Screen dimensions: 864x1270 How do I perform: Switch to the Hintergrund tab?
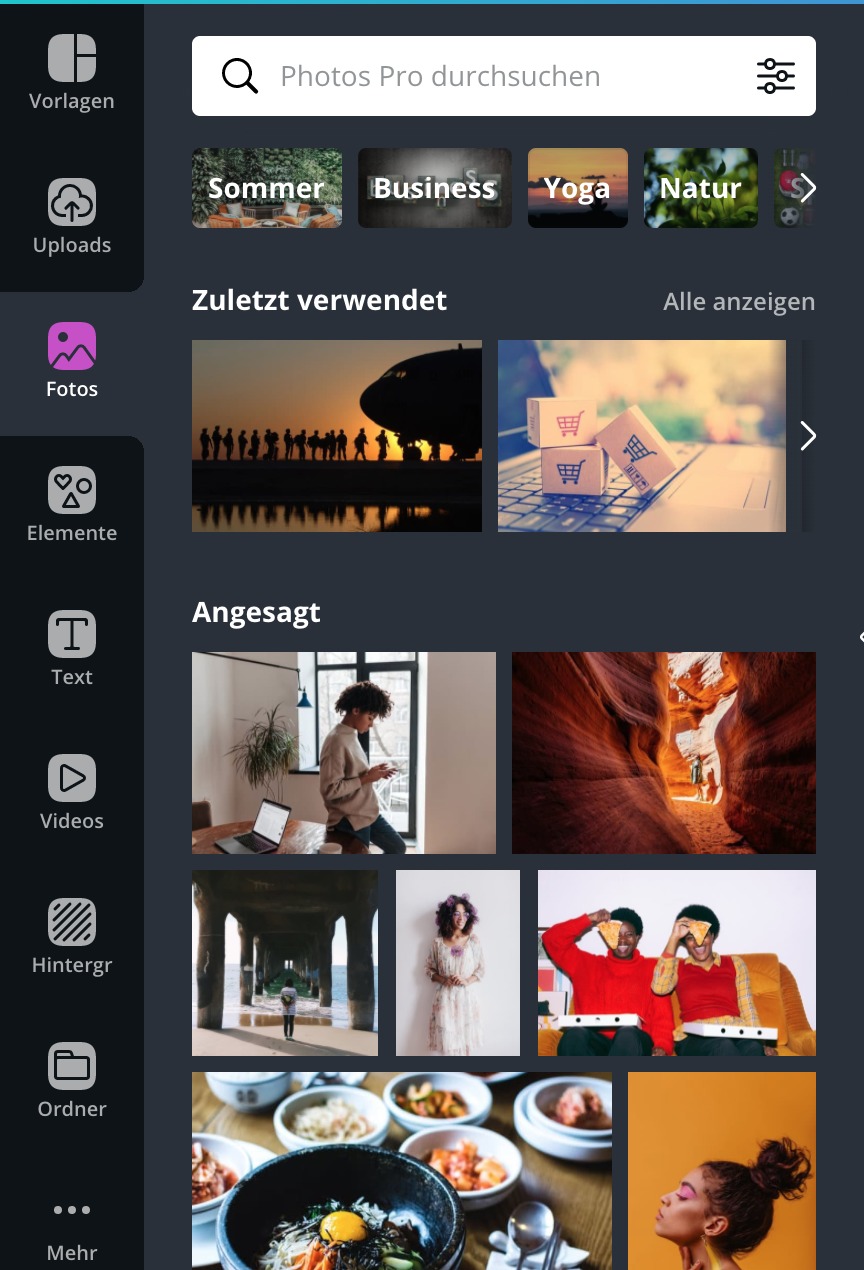pyautogui.click(x=72, y=936)
